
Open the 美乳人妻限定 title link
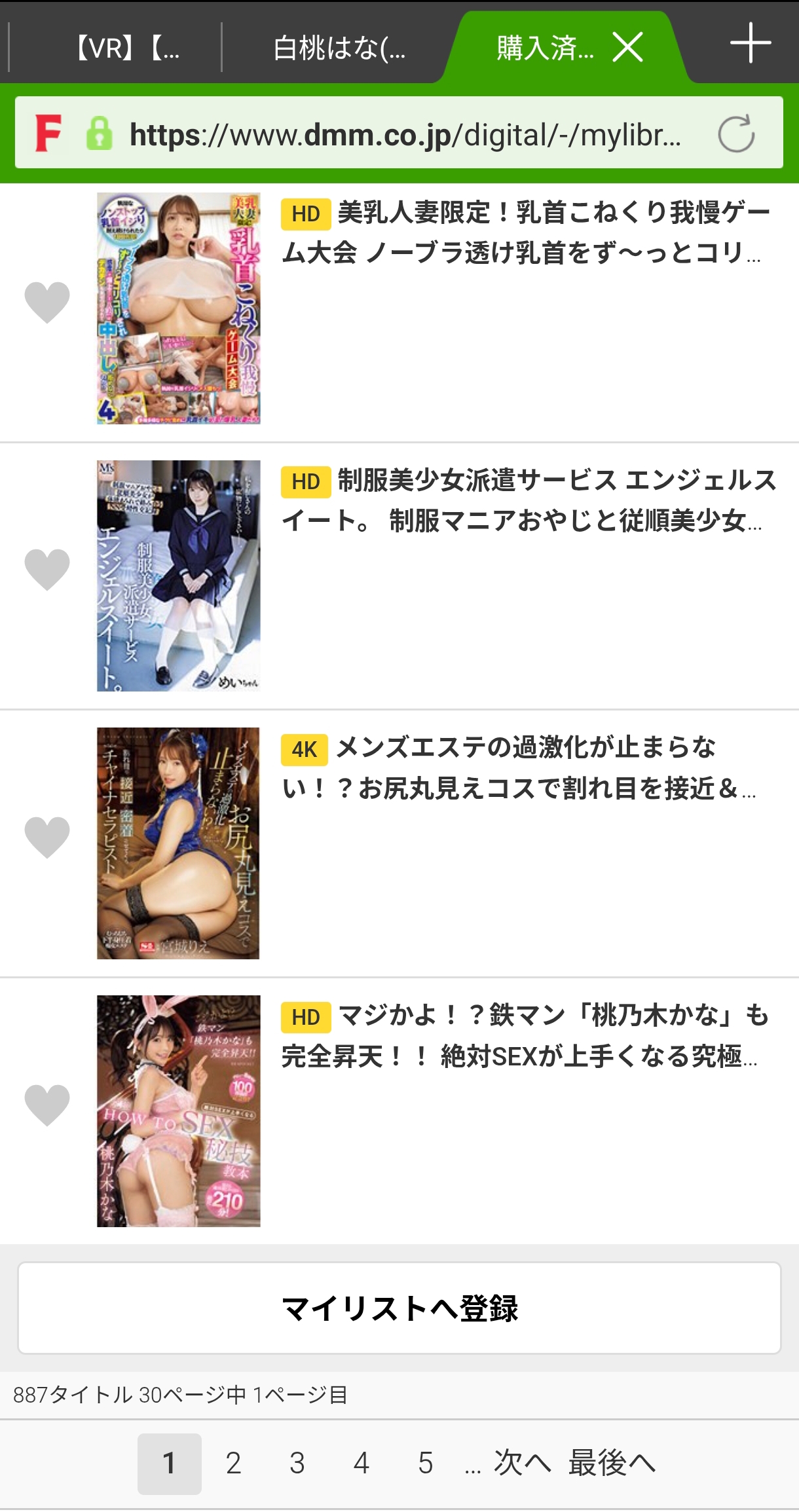pyautogui.click(x=524, y=232)
